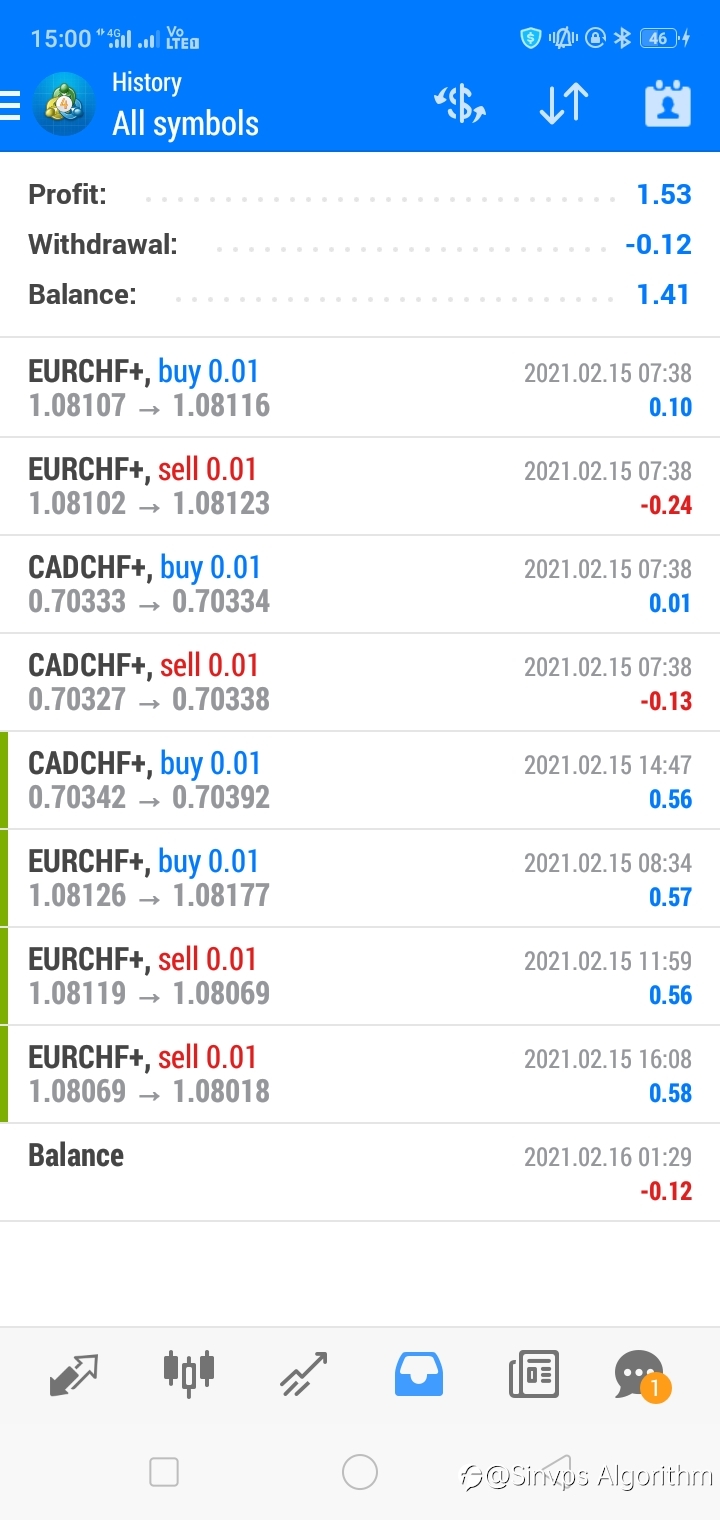This screenshot has width=720, height=1520.
Task: Open EURCHF+ sell trade closed at 16:08
Action: coord(360,1074)
